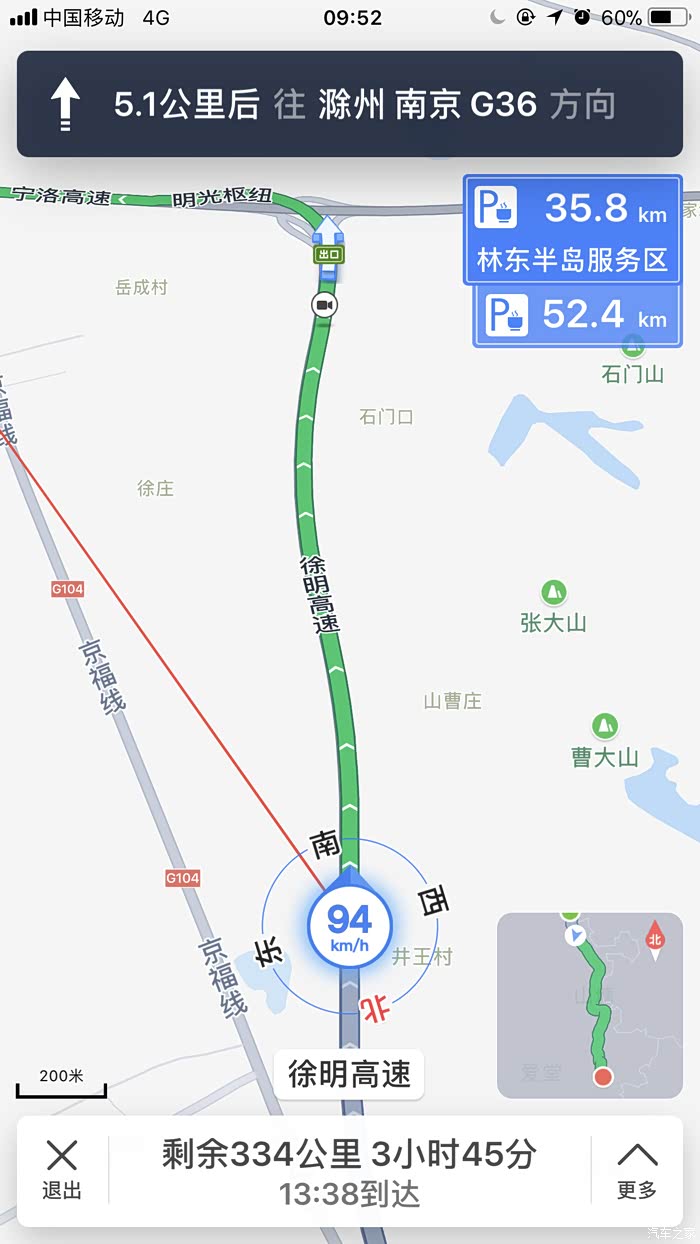Tap the traffic camera icon on the route
700x1244 pixels.
pyautogui.click(x=323, y=305)
